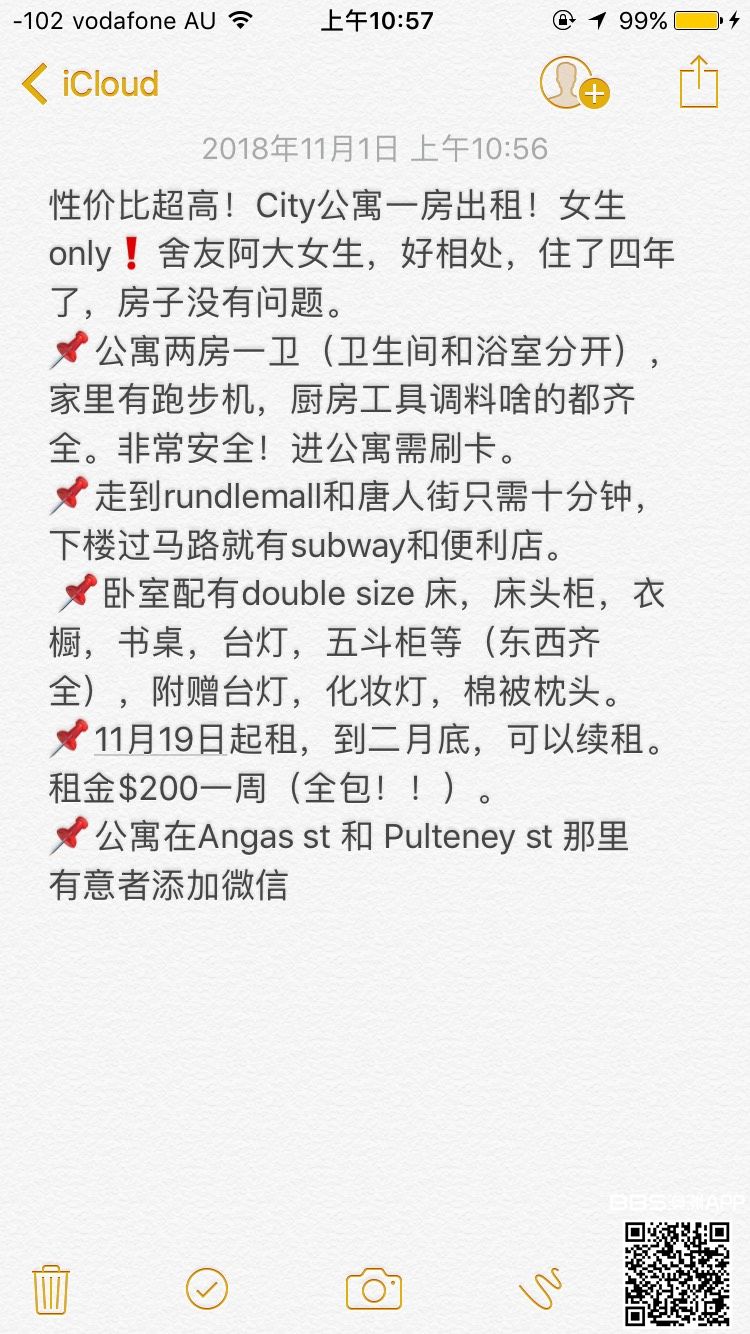The height and width of the screenshot is (1334, 750).
Task: Tap the underlined date 11月19日
Action: (x=160, y=740)
